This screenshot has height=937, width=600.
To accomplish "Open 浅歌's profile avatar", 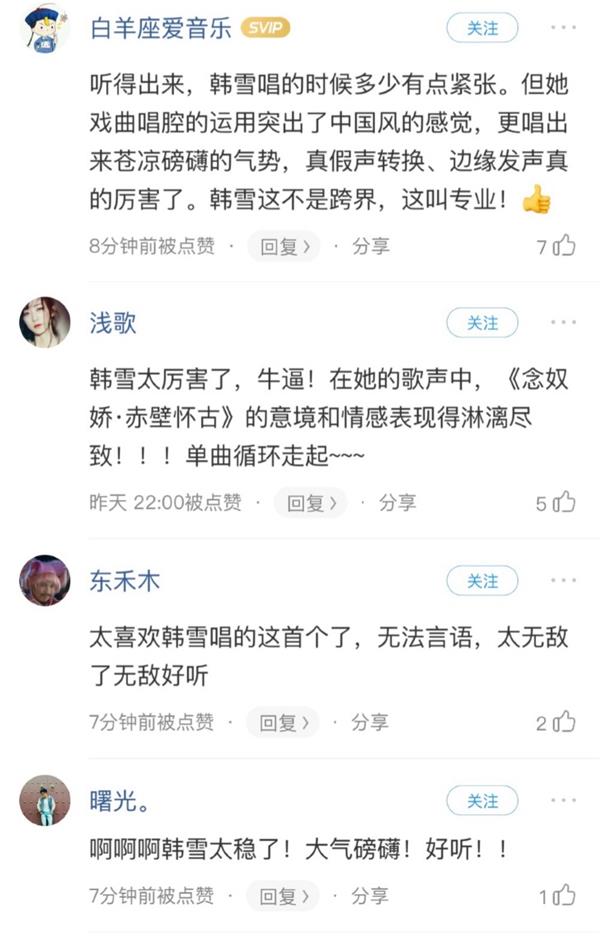I will 45,322.
